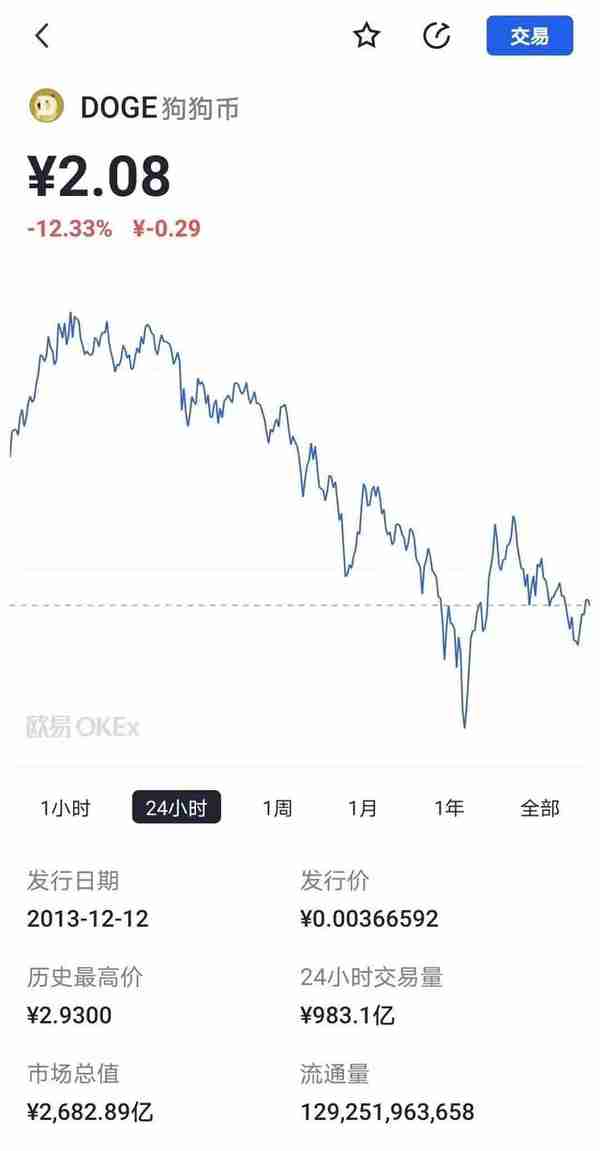
Task: Switch chart to 1小时 range
Action: coord(66,808)
